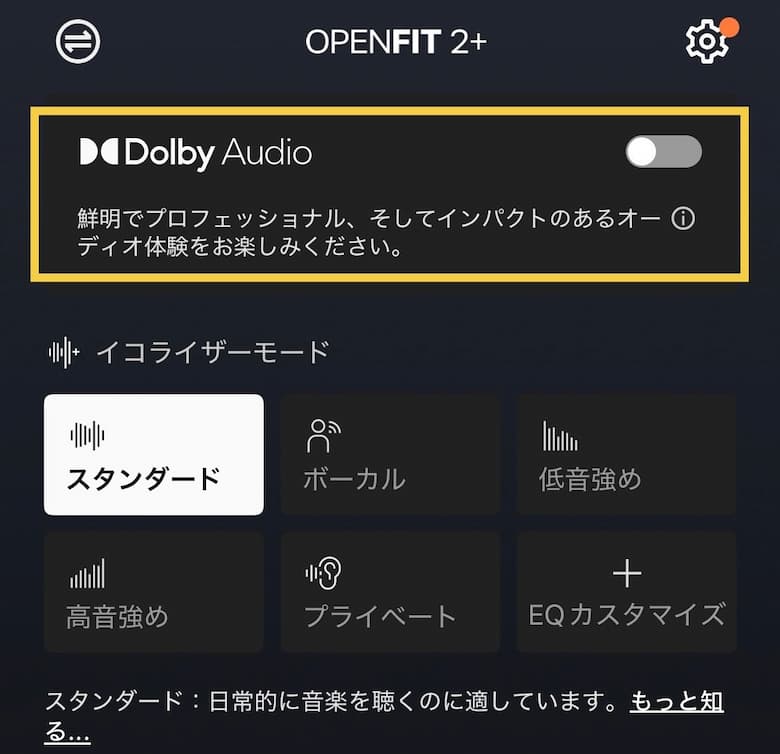Pick the 高音強め equalizer mode
The image size is (780, 754).
point(154,592)
